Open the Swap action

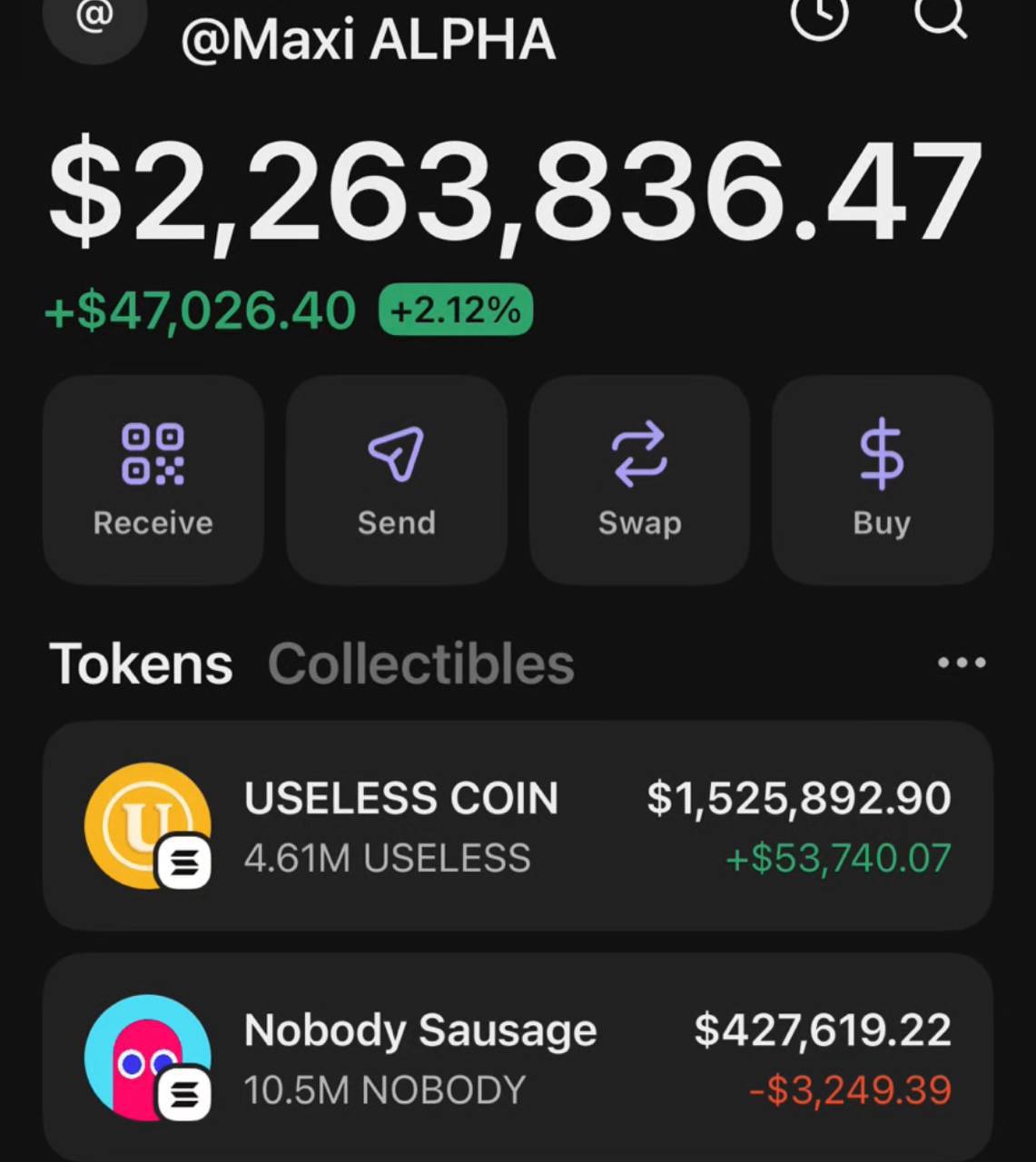pos(639,480)
